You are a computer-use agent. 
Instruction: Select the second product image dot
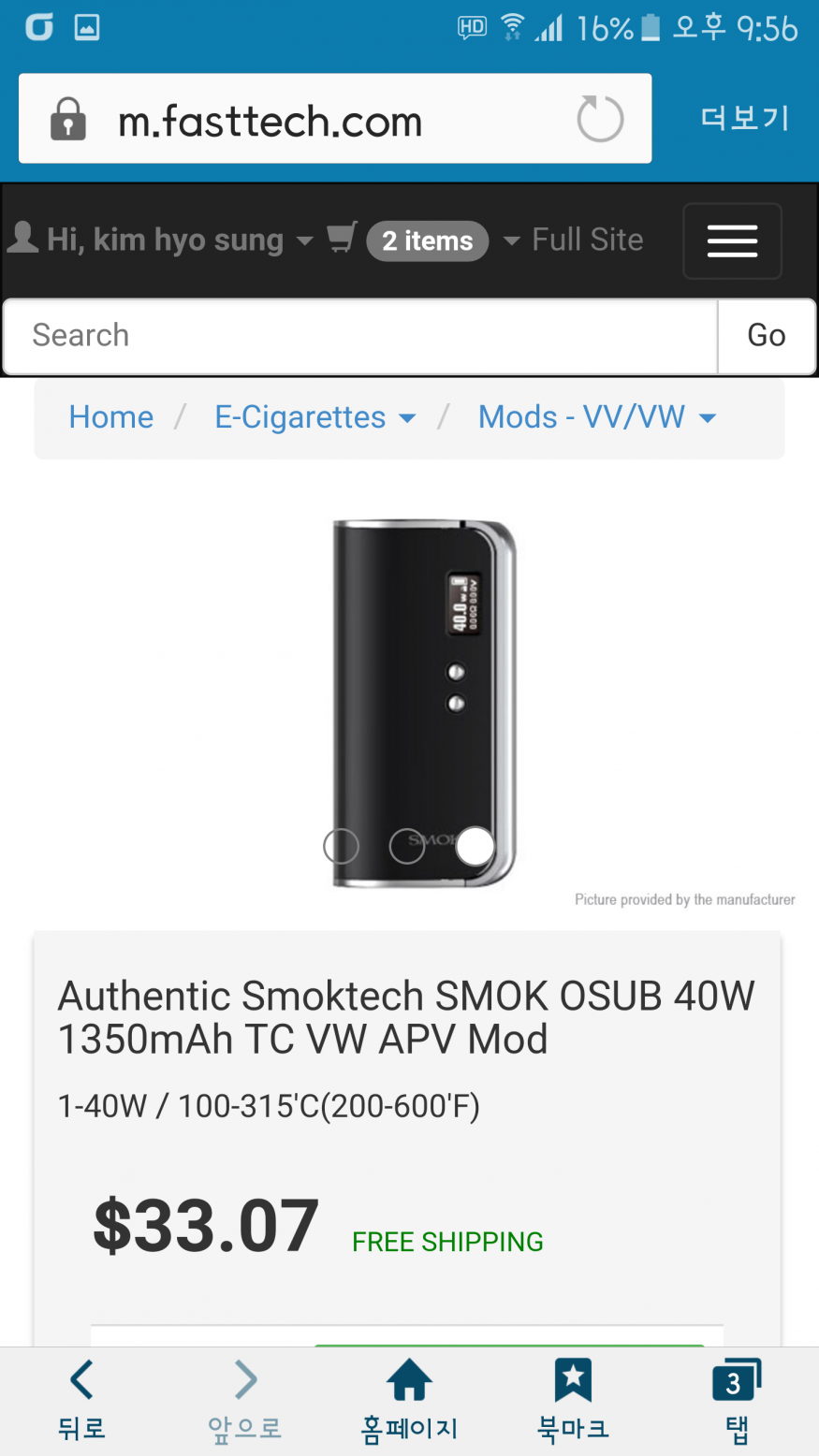coord(407,846)
